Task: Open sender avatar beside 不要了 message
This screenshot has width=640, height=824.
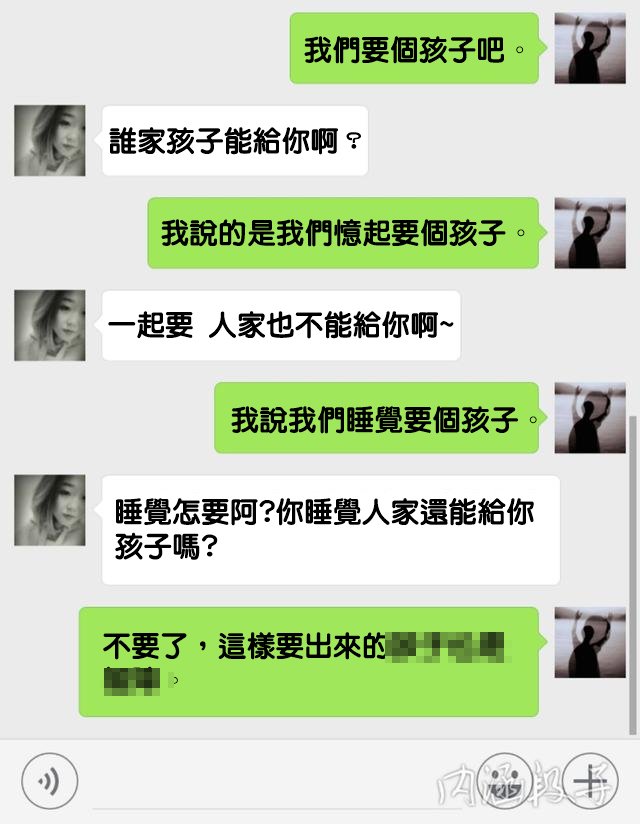Action: click(x=590, y=641)
